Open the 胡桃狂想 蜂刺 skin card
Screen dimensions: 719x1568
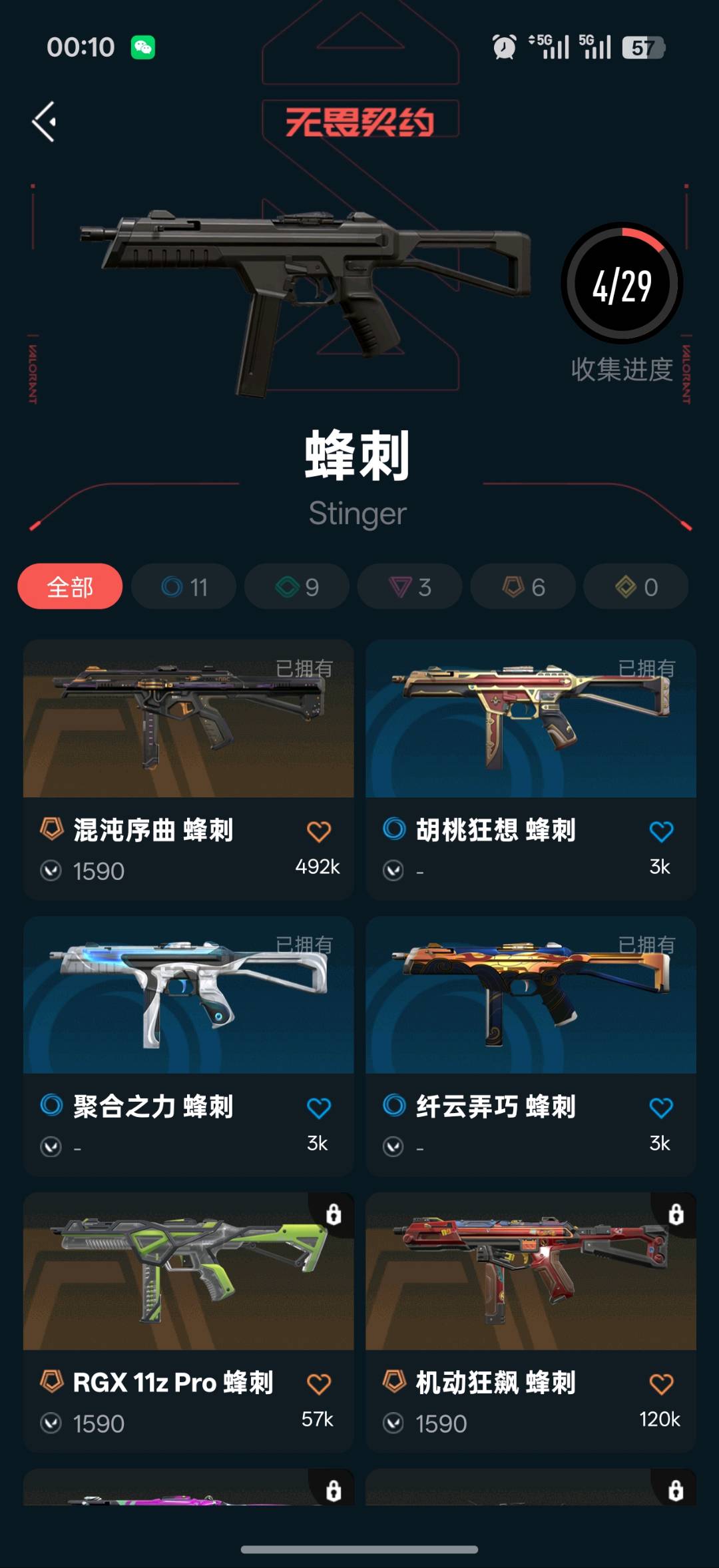pyautogui.click(x=531, y=770)
